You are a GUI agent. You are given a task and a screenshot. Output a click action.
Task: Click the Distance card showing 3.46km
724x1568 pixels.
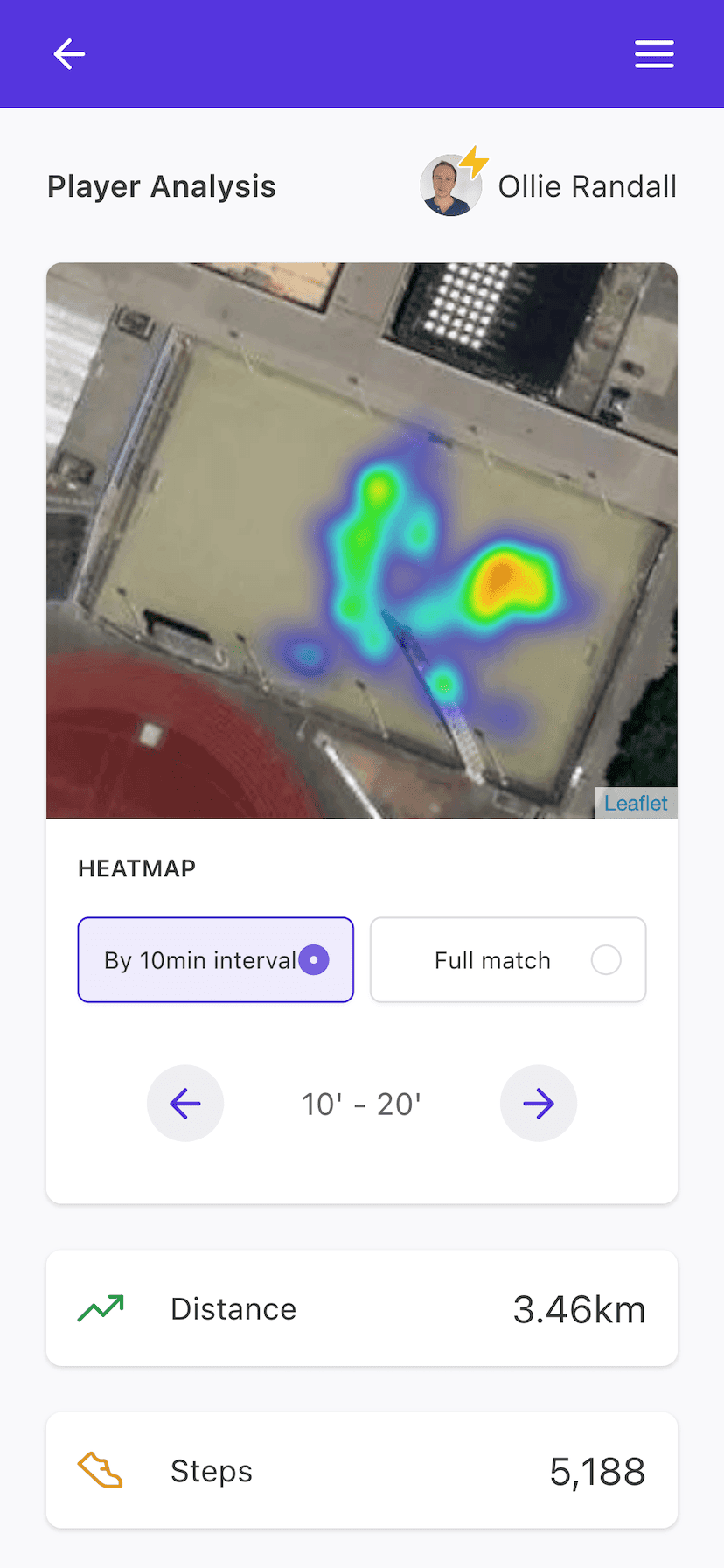(361, 1308)
